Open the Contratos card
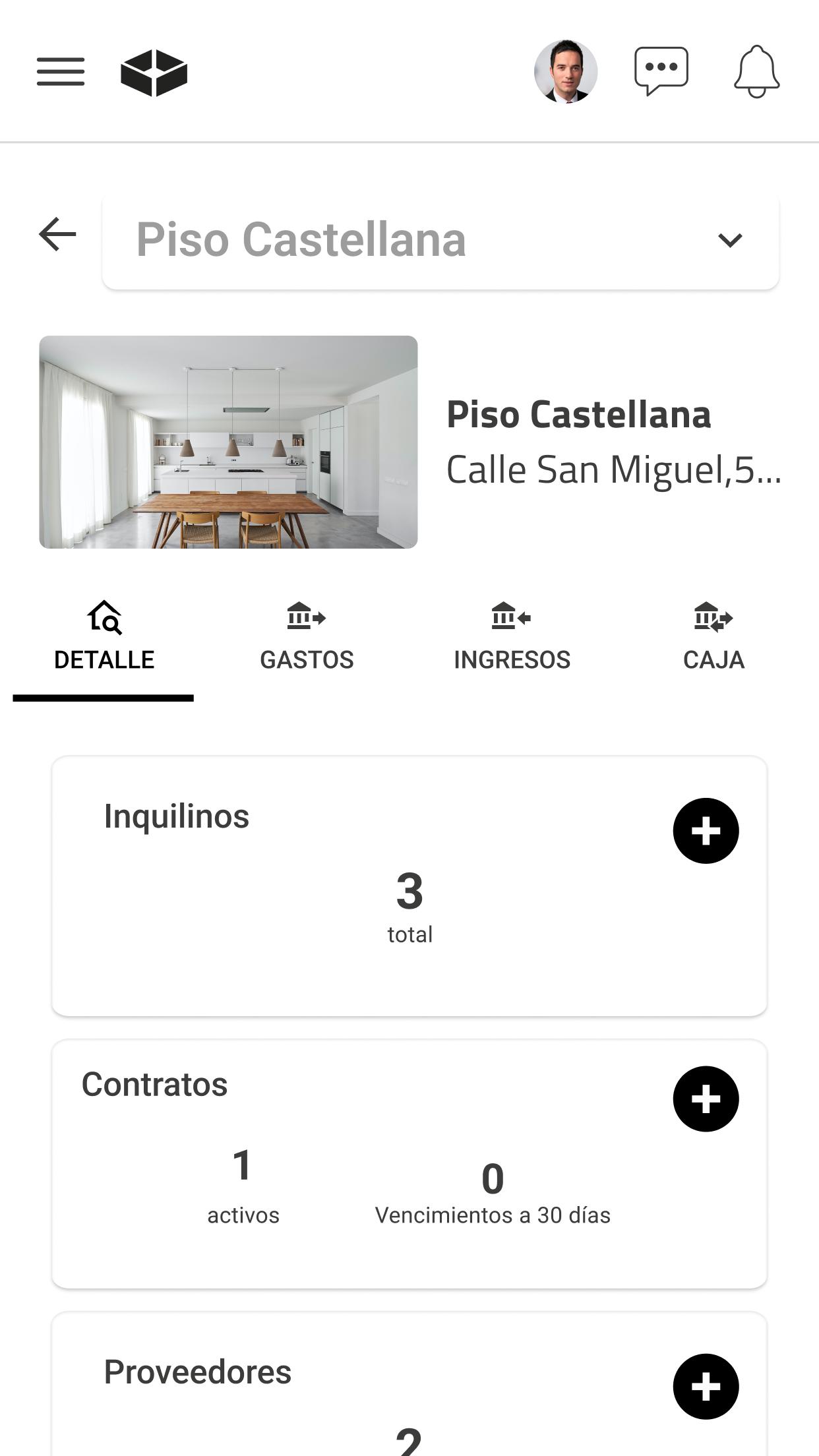This screenshot has height=1456, width=819. coord(409,1165)
